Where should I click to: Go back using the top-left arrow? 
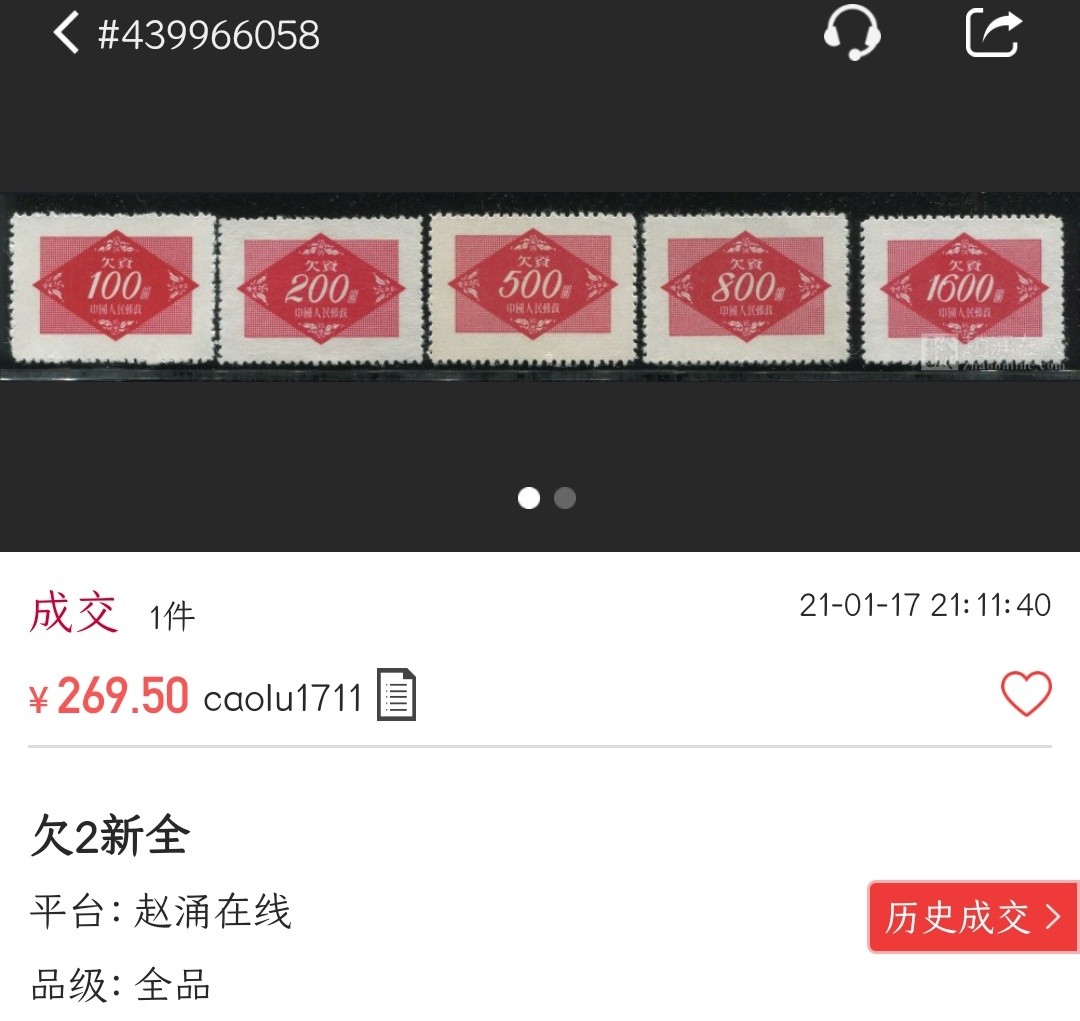[66, 34]
